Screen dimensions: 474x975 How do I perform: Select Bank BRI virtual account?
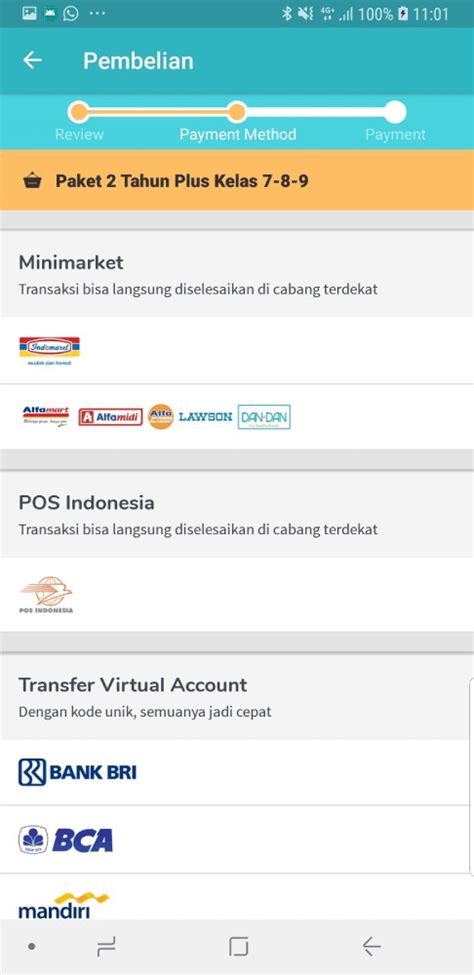pos(237,772)
